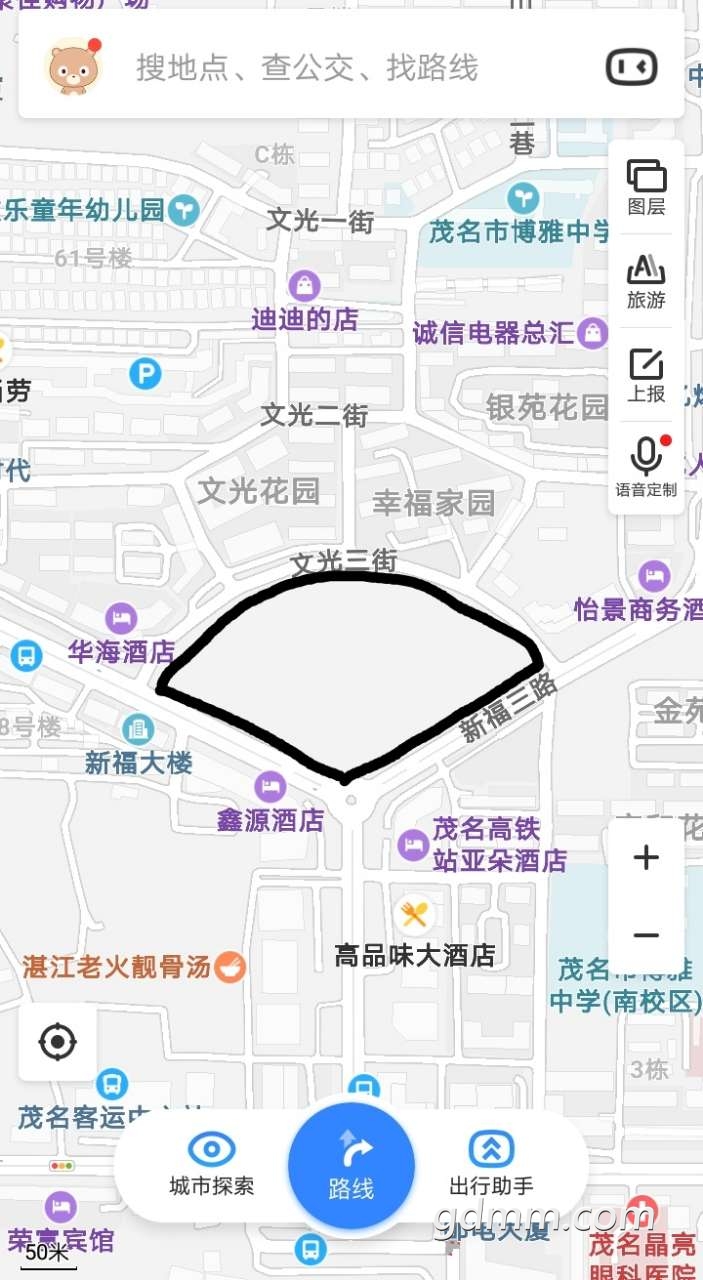
Task: Select 高品味大酒店 restaurant marker
Action: click(x=414, y=913)
